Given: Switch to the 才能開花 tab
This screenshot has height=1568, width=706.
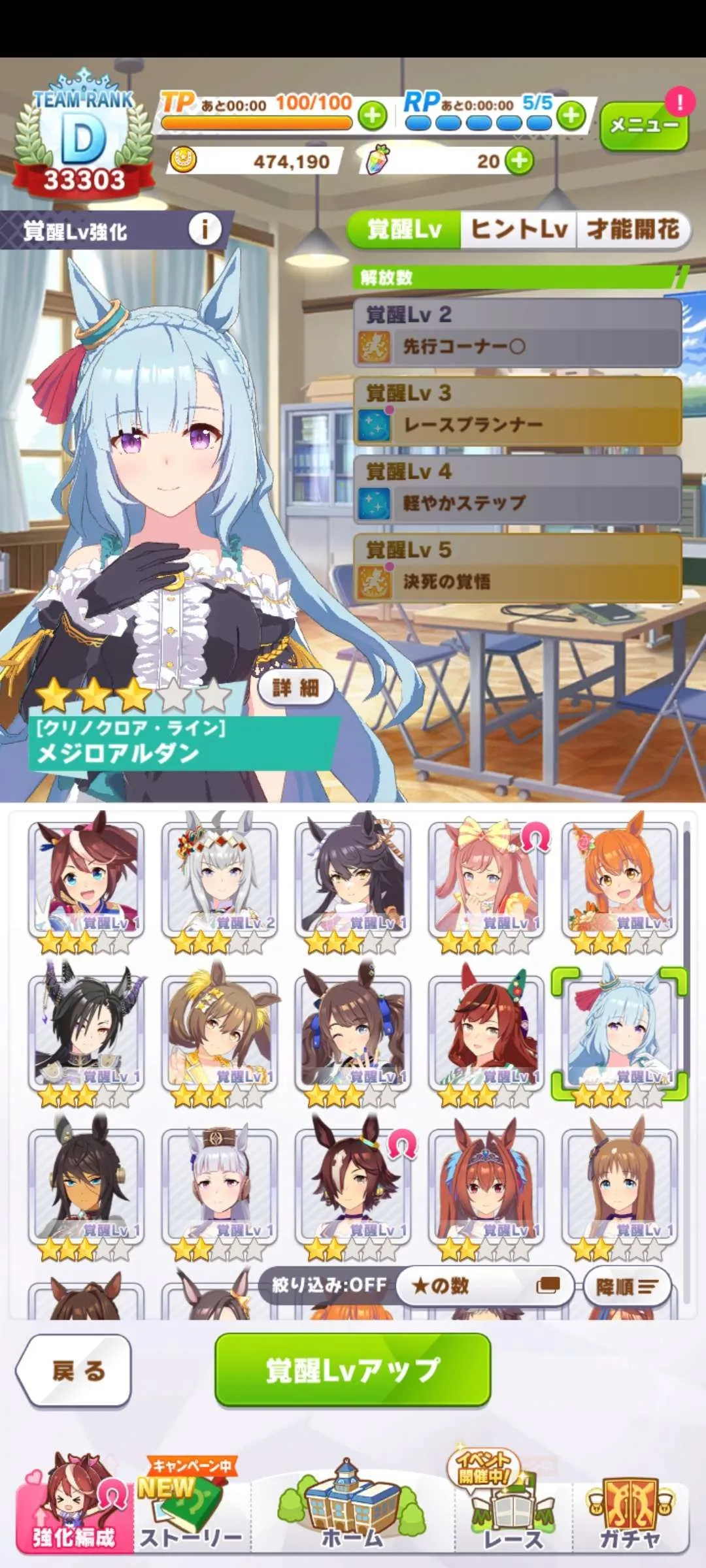Looking at the screenshot, I should [632, 229].
